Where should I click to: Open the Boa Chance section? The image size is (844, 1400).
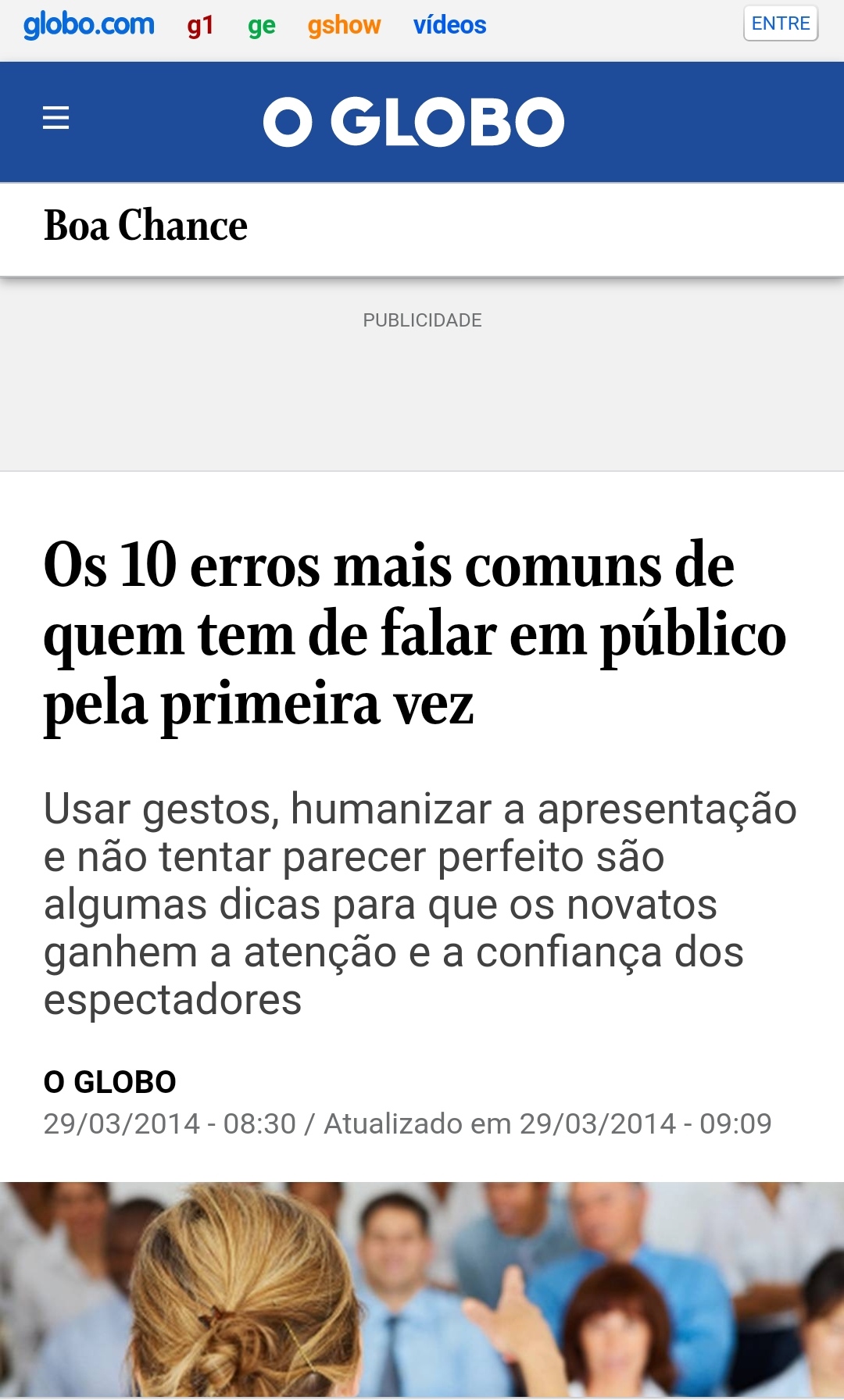tap(146, 226)
